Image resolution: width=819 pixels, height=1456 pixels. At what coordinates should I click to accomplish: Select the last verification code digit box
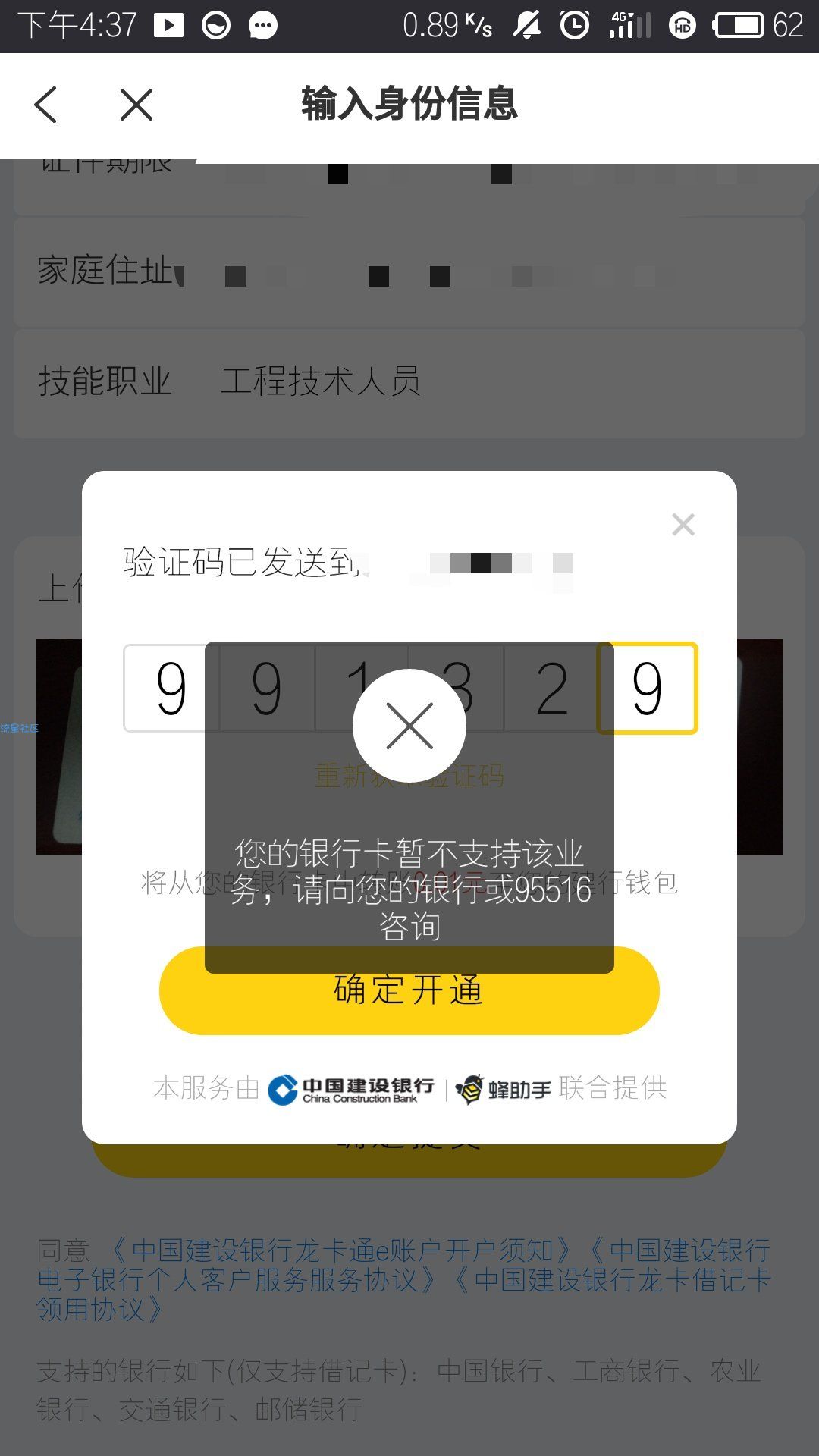click(647, 689)
